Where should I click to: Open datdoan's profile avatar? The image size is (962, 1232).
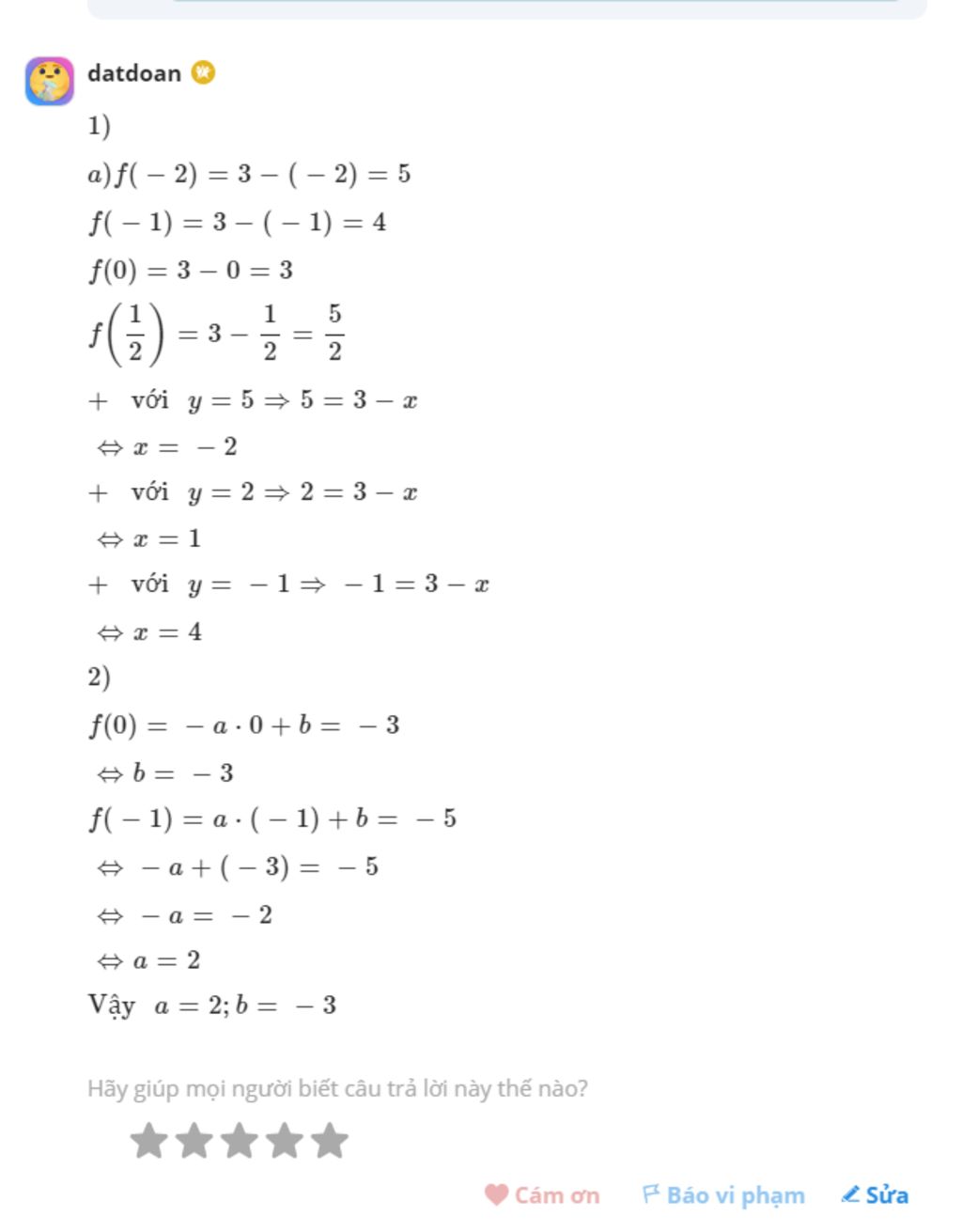(x=49, y=81)
